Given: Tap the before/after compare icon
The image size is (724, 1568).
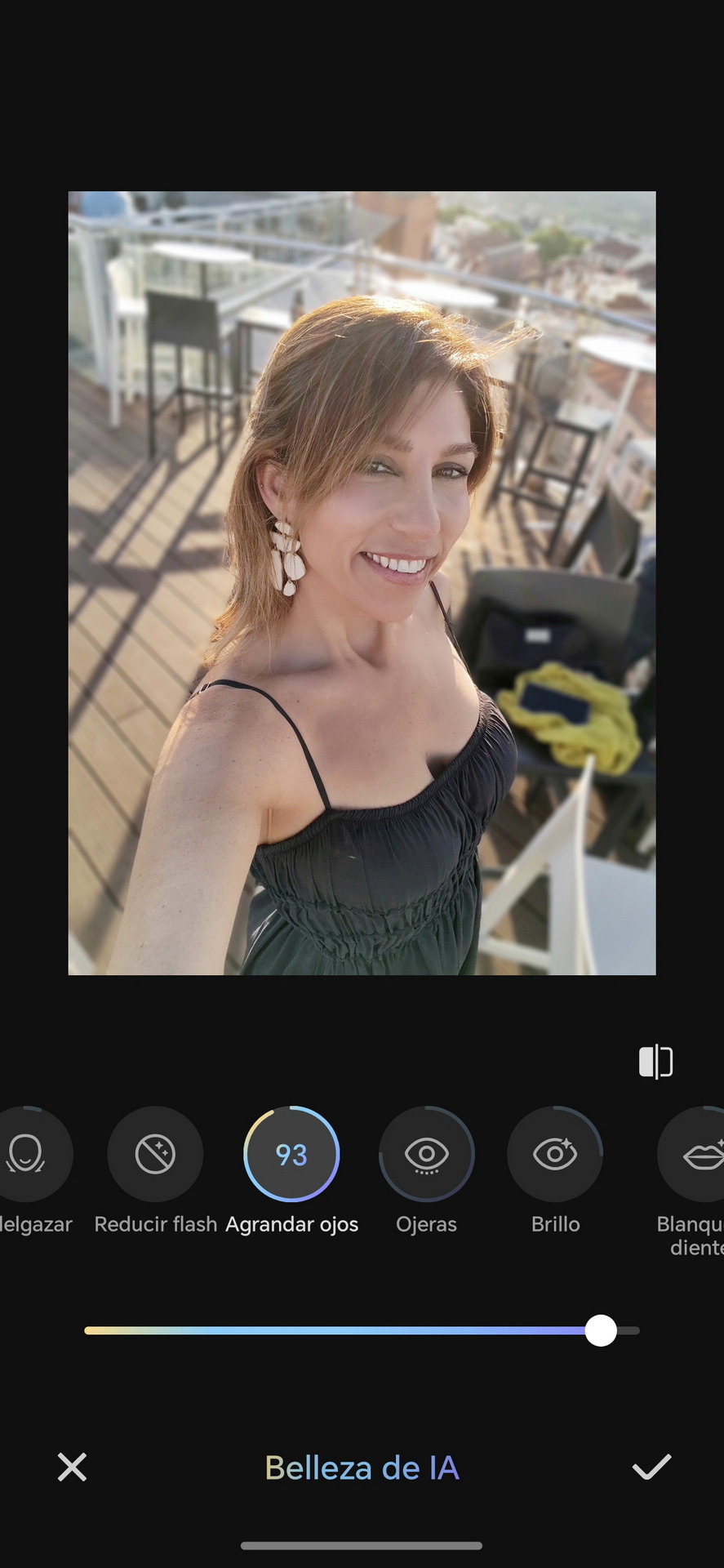Looking at the screenshot, I should tap(655, 1062).
